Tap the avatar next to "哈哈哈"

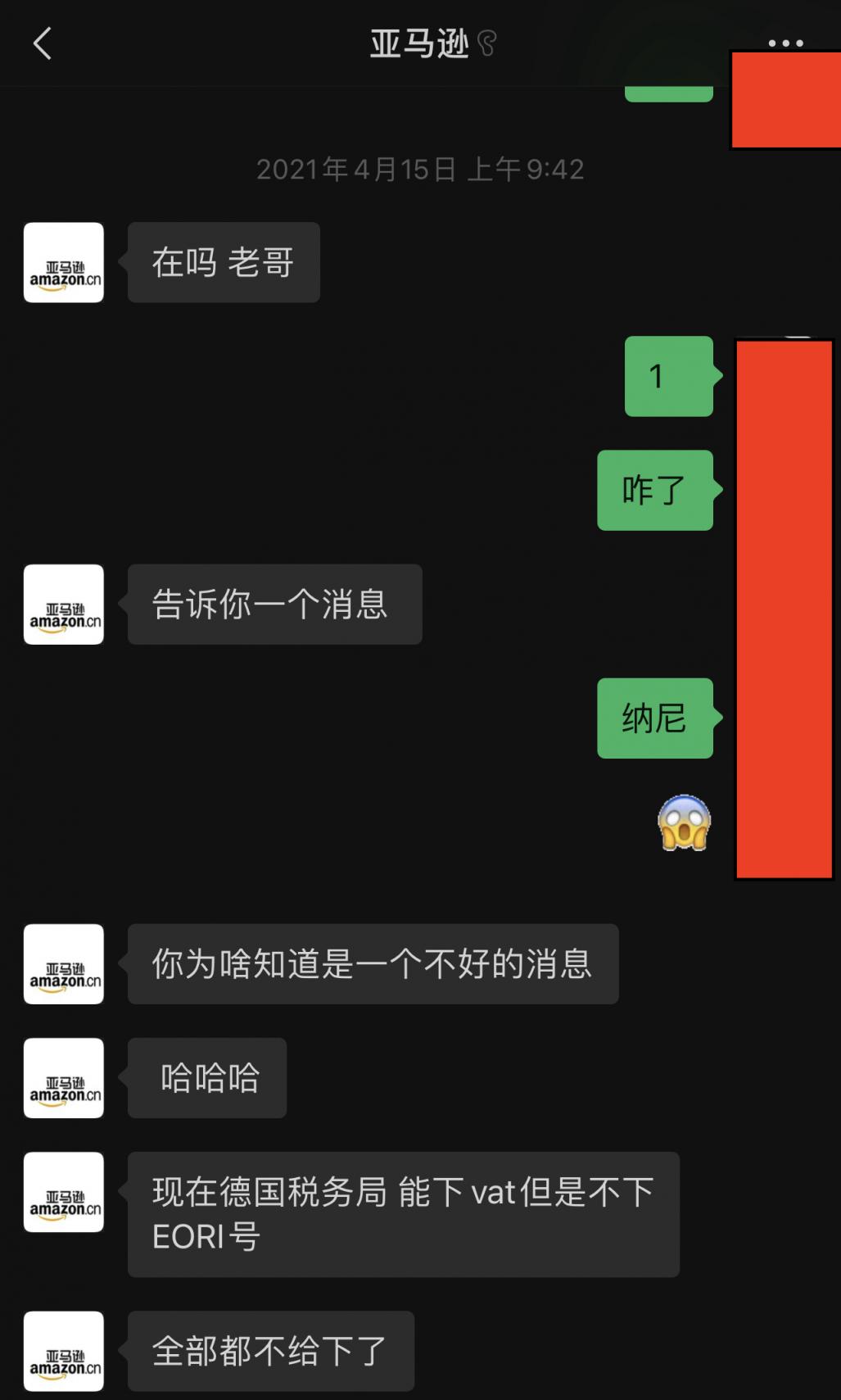pos(64,1078)
